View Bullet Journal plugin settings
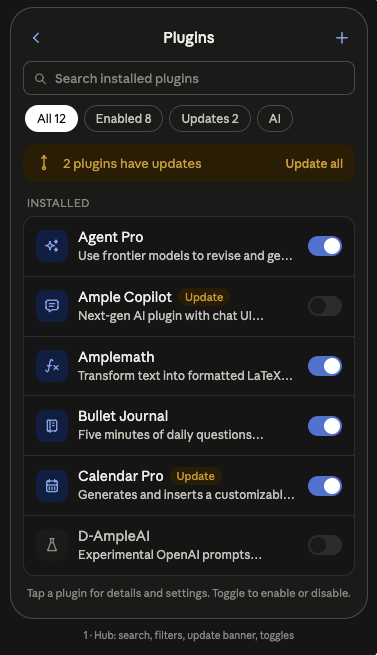This screenshot has width=377, height=655. coord(189,426)
